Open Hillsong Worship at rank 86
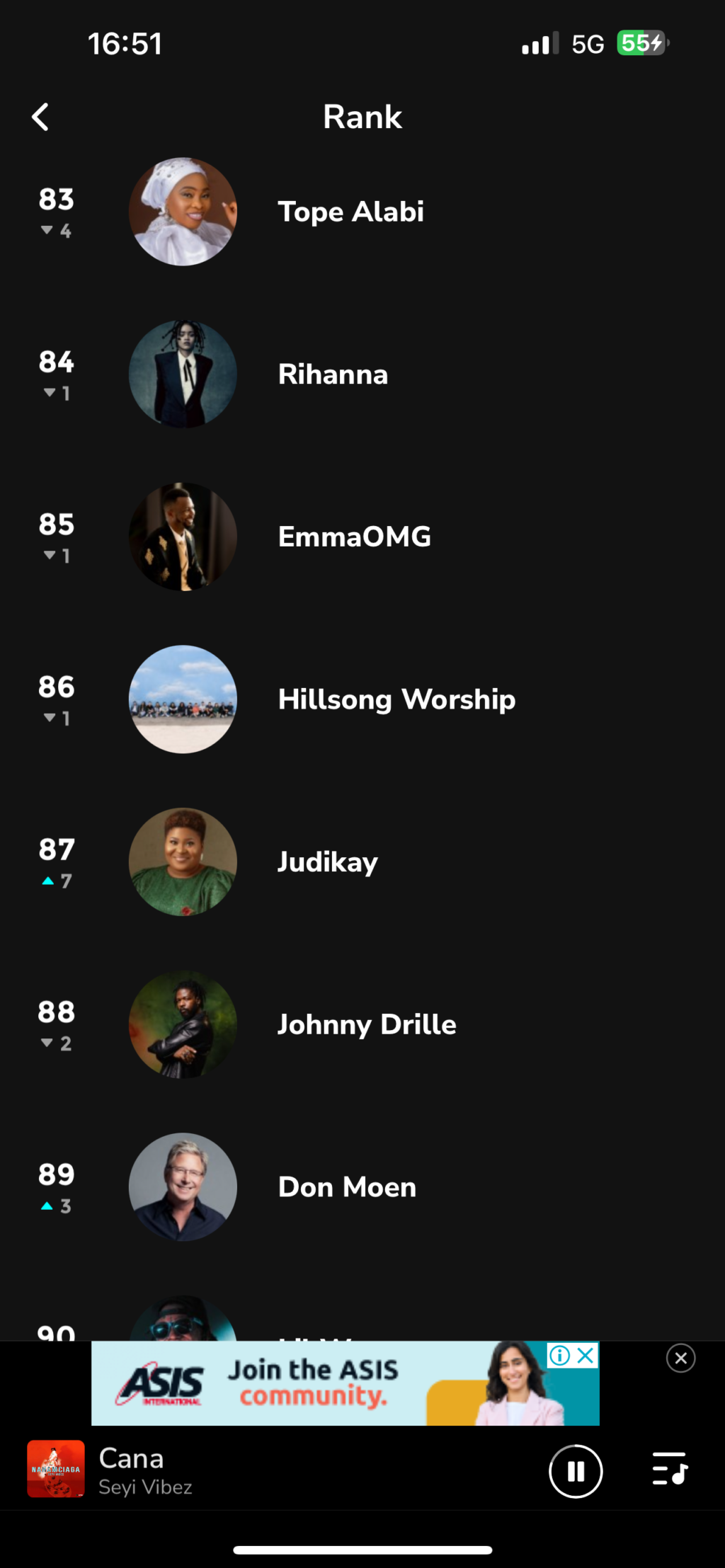 click(362, 699)
